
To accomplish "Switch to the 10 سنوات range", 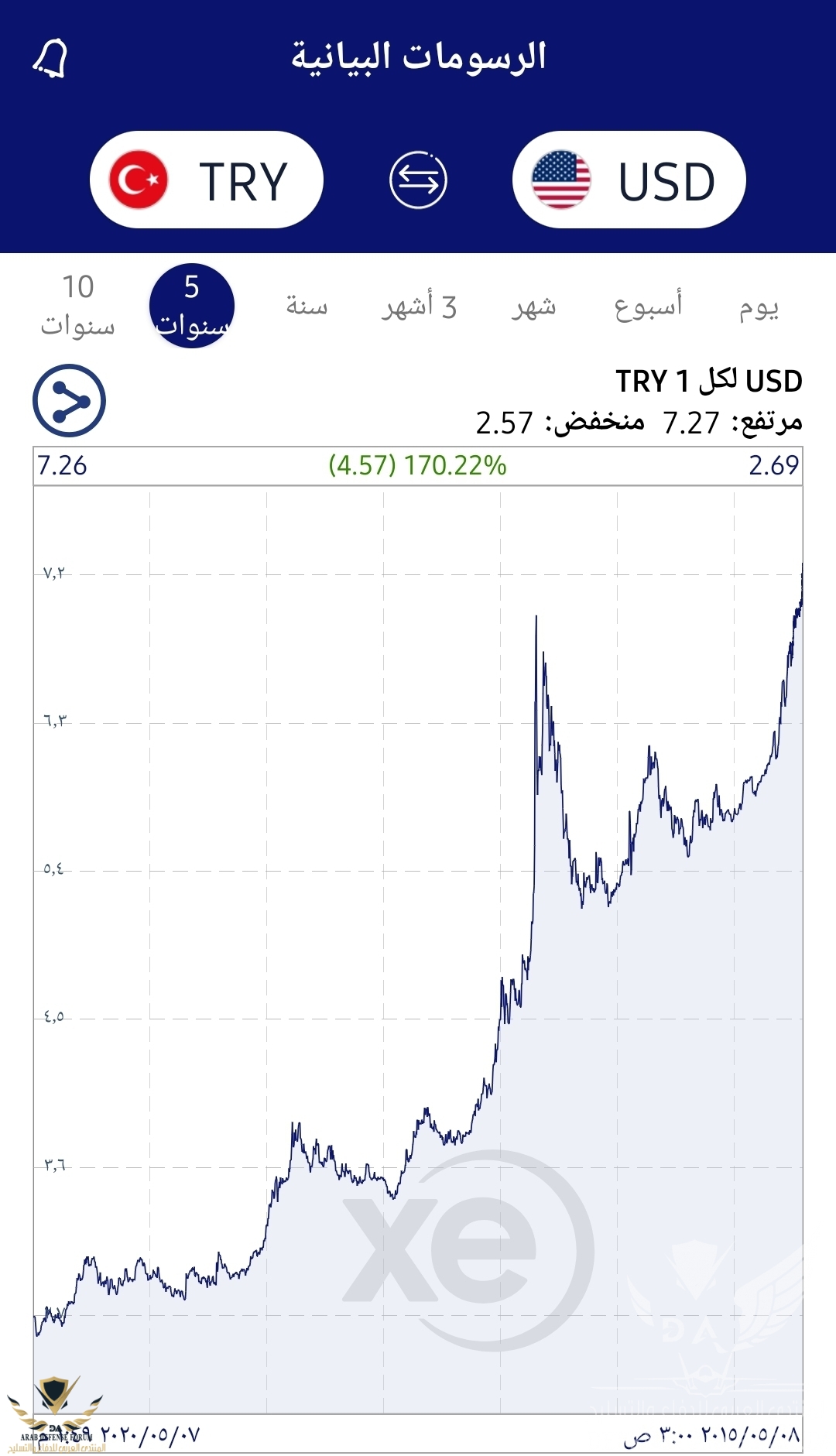I will pyautogui.click(x=77, y=306).
